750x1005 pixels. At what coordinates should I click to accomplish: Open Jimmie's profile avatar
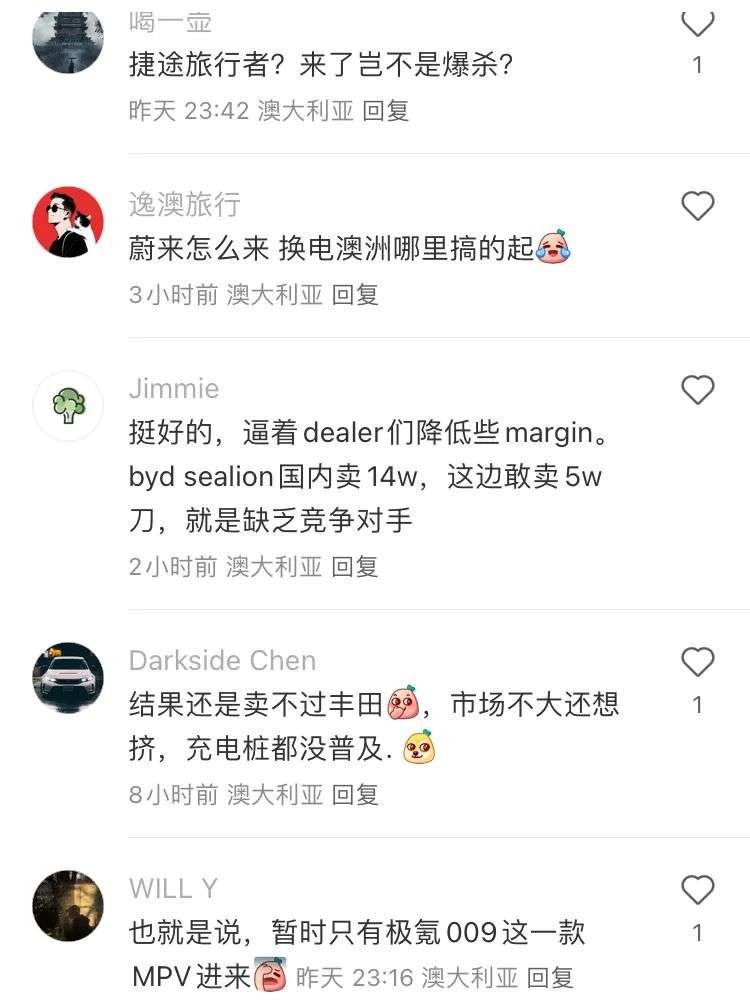click(x=68, y=405)
